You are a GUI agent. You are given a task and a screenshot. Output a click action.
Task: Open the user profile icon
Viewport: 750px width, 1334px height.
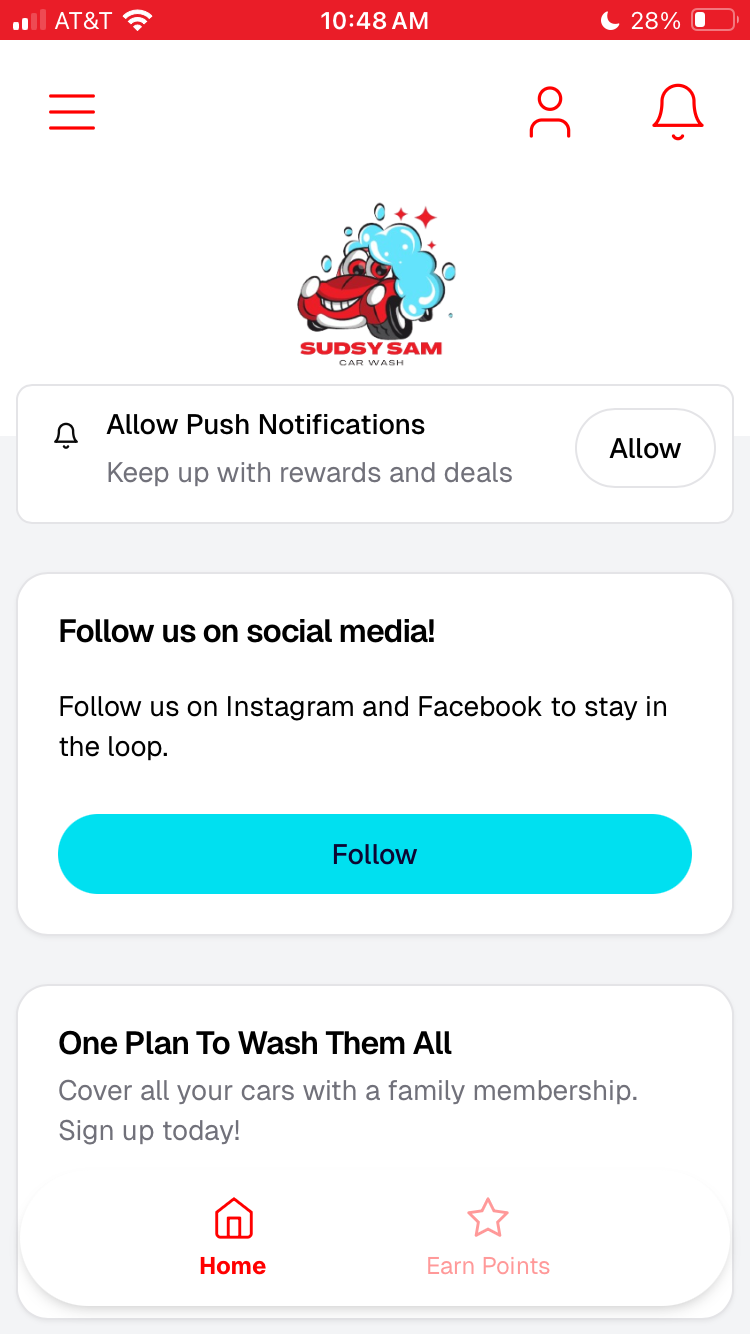point(549,112)
